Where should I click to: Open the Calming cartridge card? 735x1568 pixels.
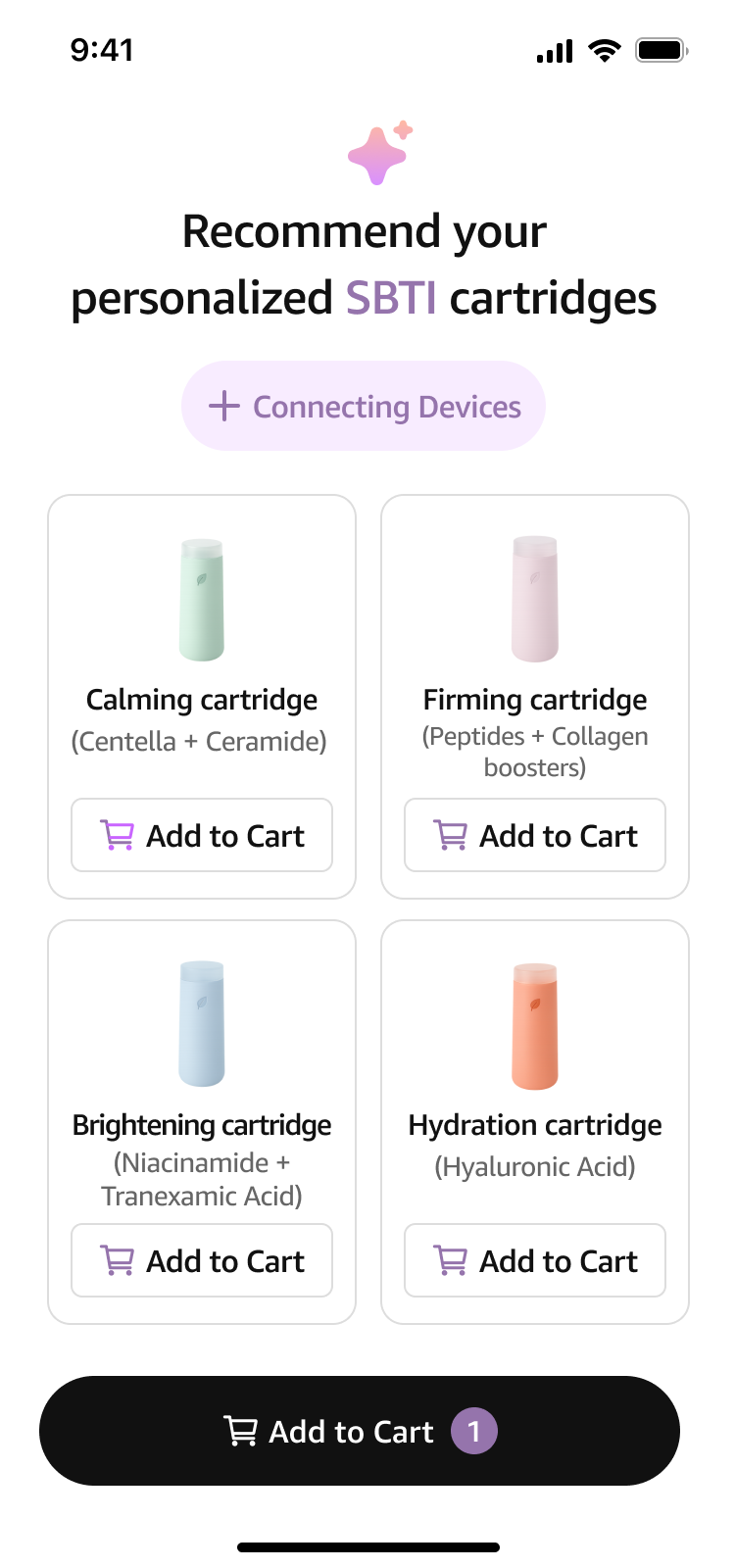(202, 637)
